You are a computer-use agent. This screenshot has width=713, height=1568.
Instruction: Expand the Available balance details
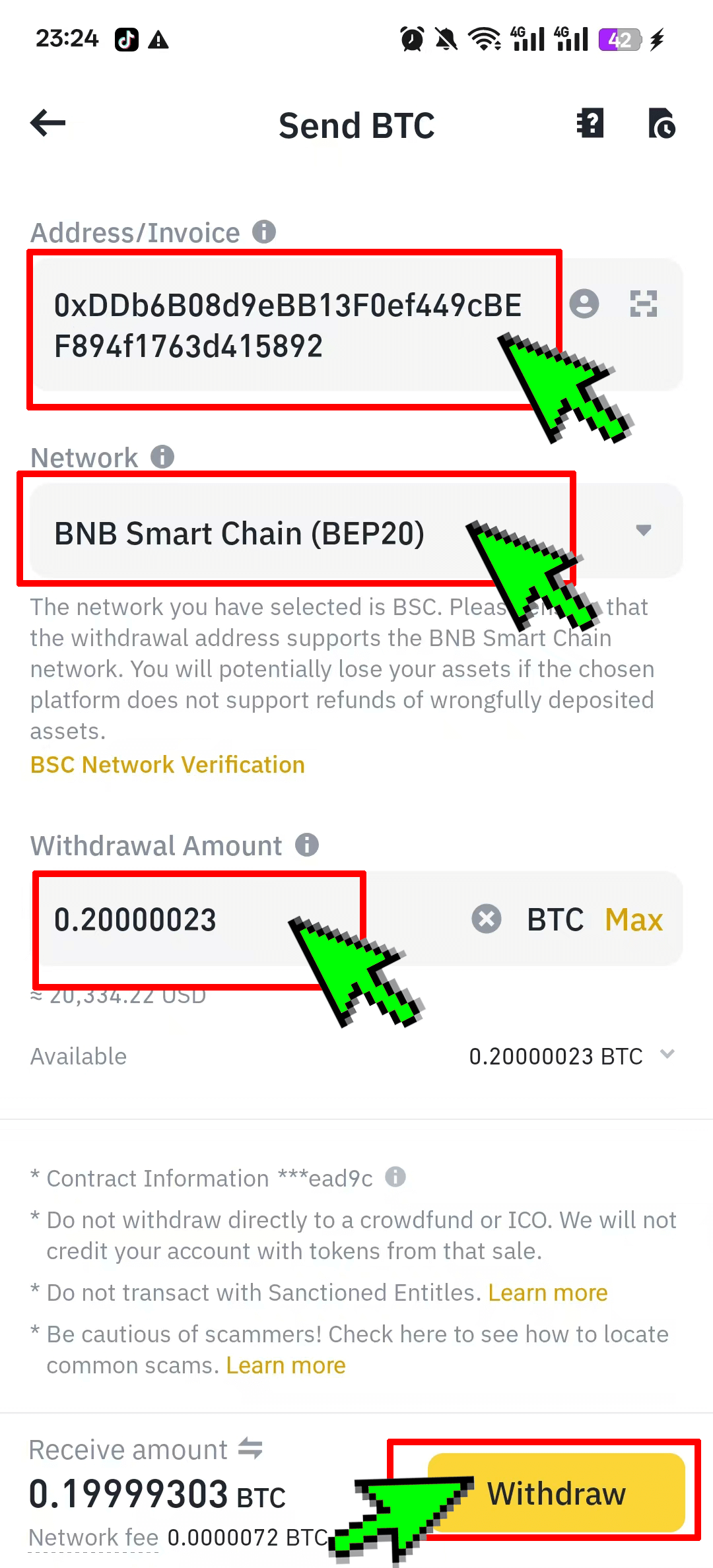pos(667,1055)
